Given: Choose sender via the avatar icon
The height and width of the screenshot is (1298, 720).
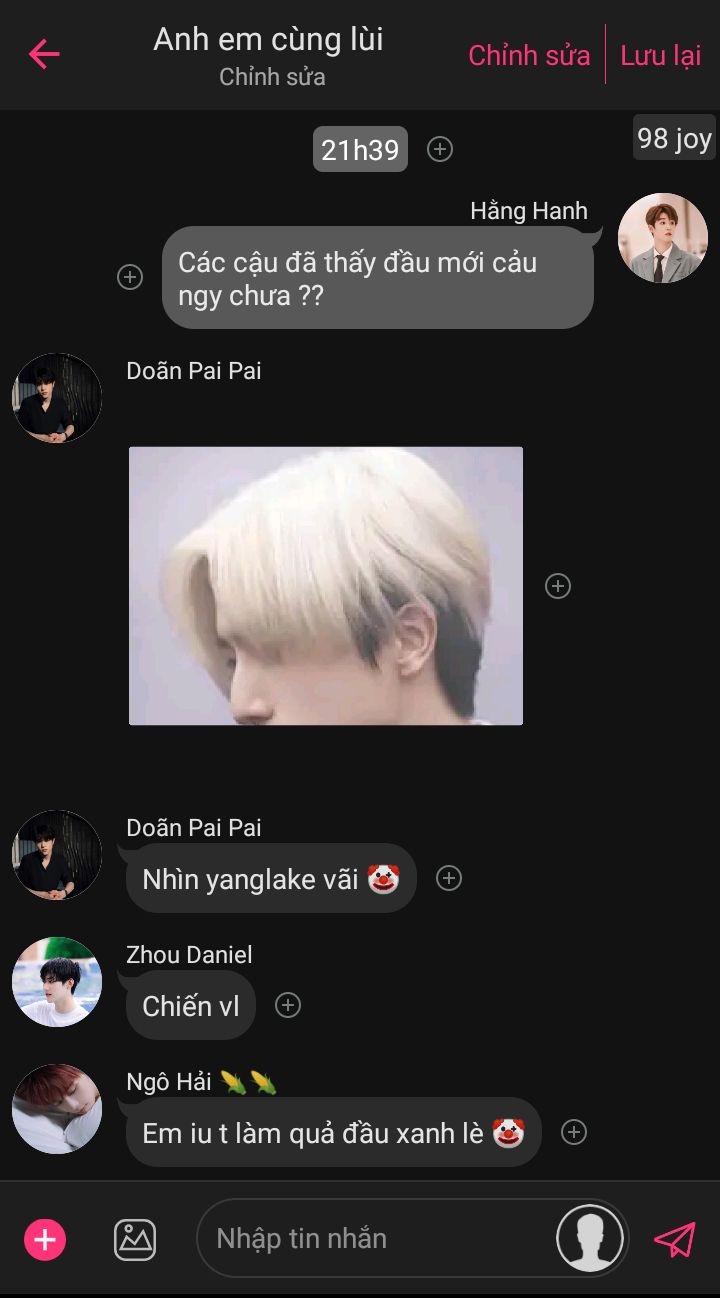Looking at the screenshot, I should click(590, 1239).
